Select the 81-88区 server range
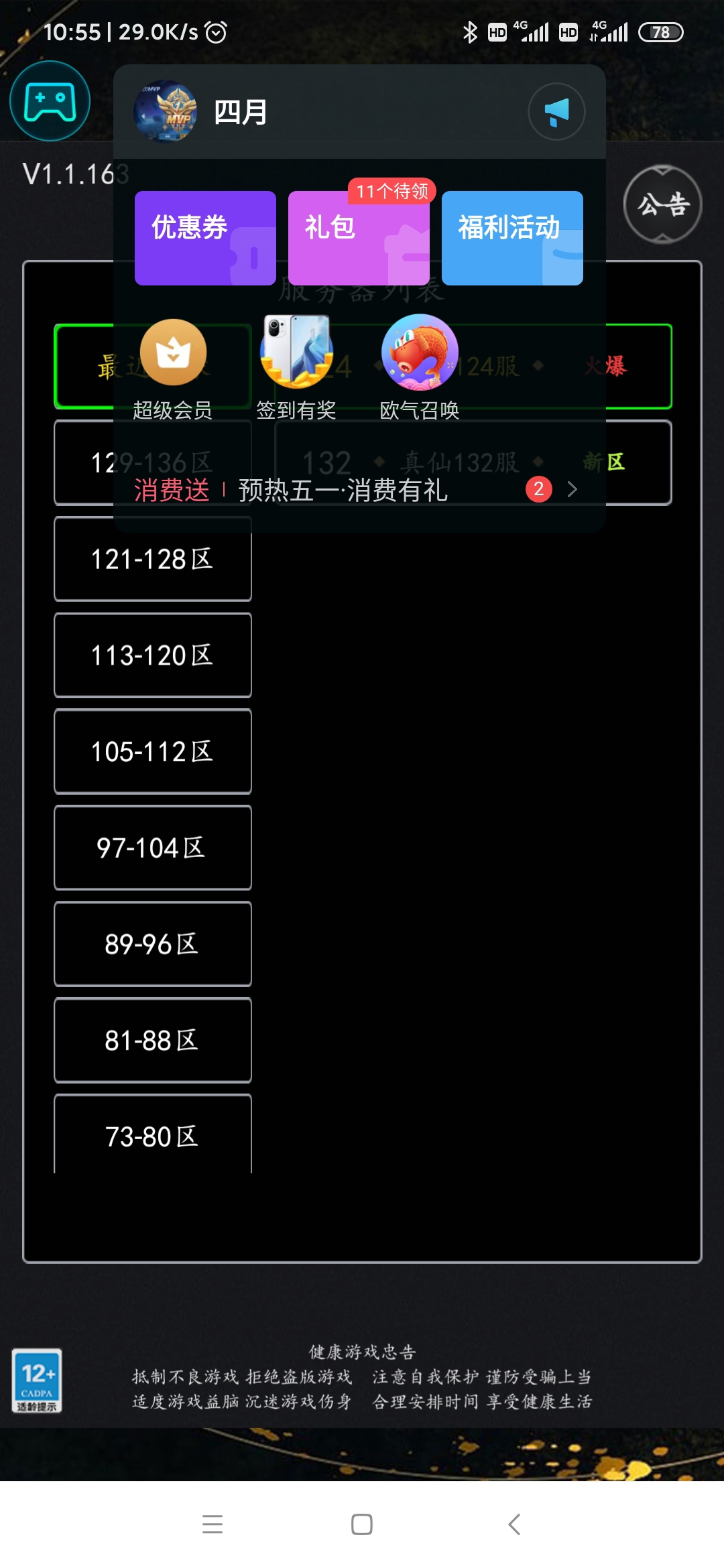Viewport: 724px width, 1568px height. point(153,1040)
